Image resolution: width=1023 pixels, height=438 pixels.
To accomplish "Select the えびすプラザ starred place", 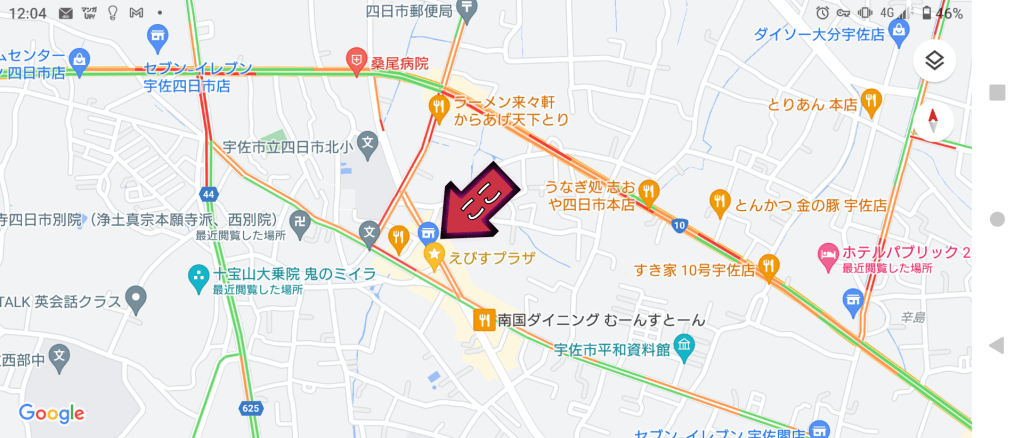I will [x=435, y=255].
